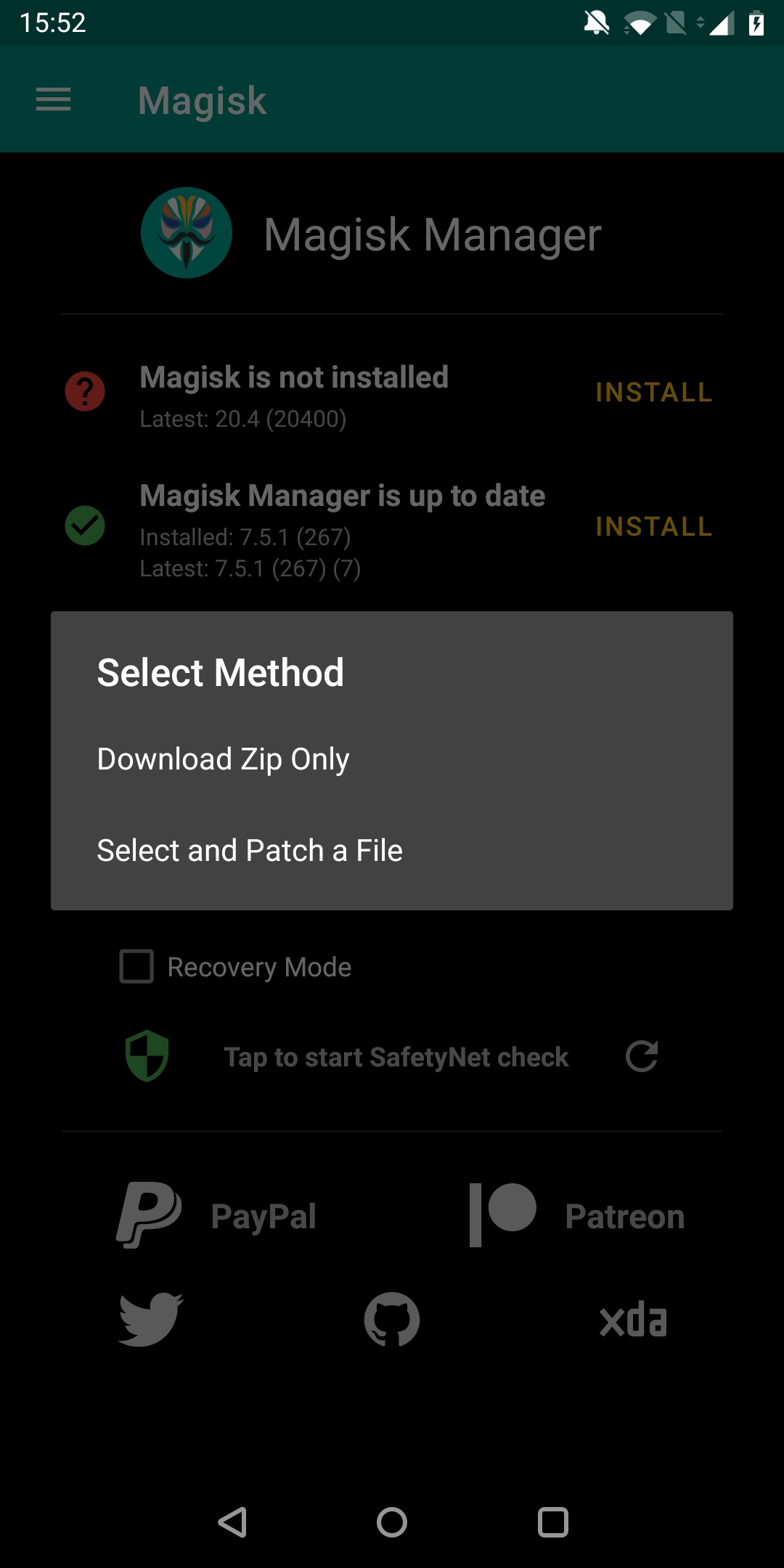Choose Download Zip Only
The height and width of the screenshot is (1568, 784).
point(224,759)
